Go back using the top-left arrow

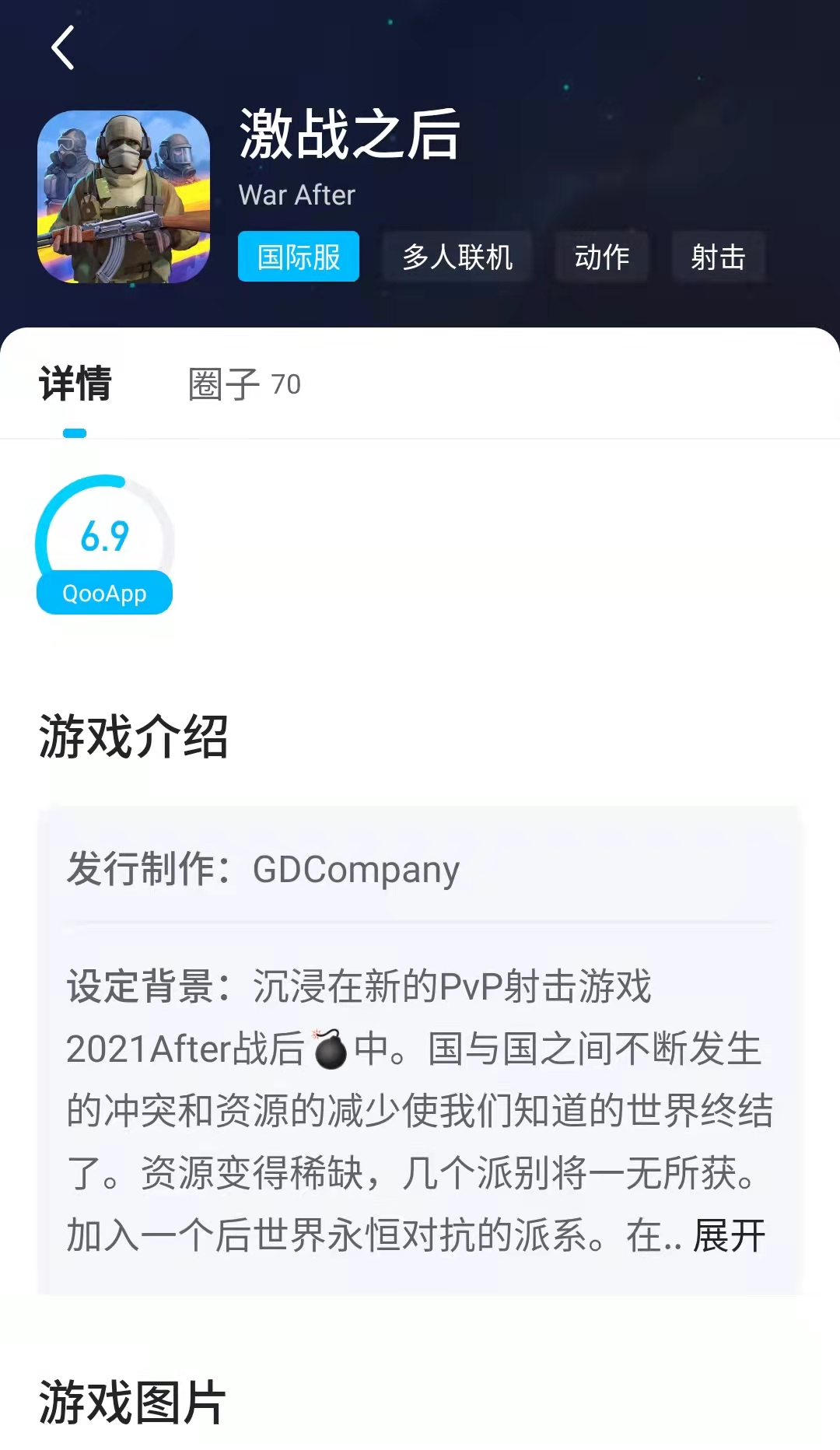click(x=63, y=47)
